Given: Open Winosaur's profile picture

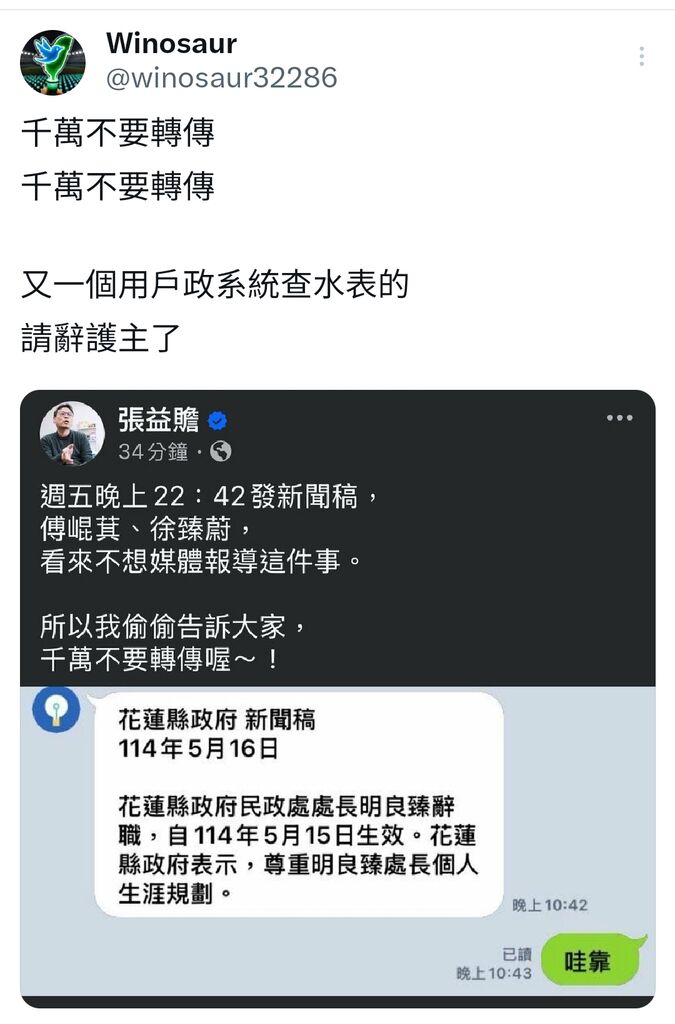Looking at the screenshot, I should coord(53,62).
